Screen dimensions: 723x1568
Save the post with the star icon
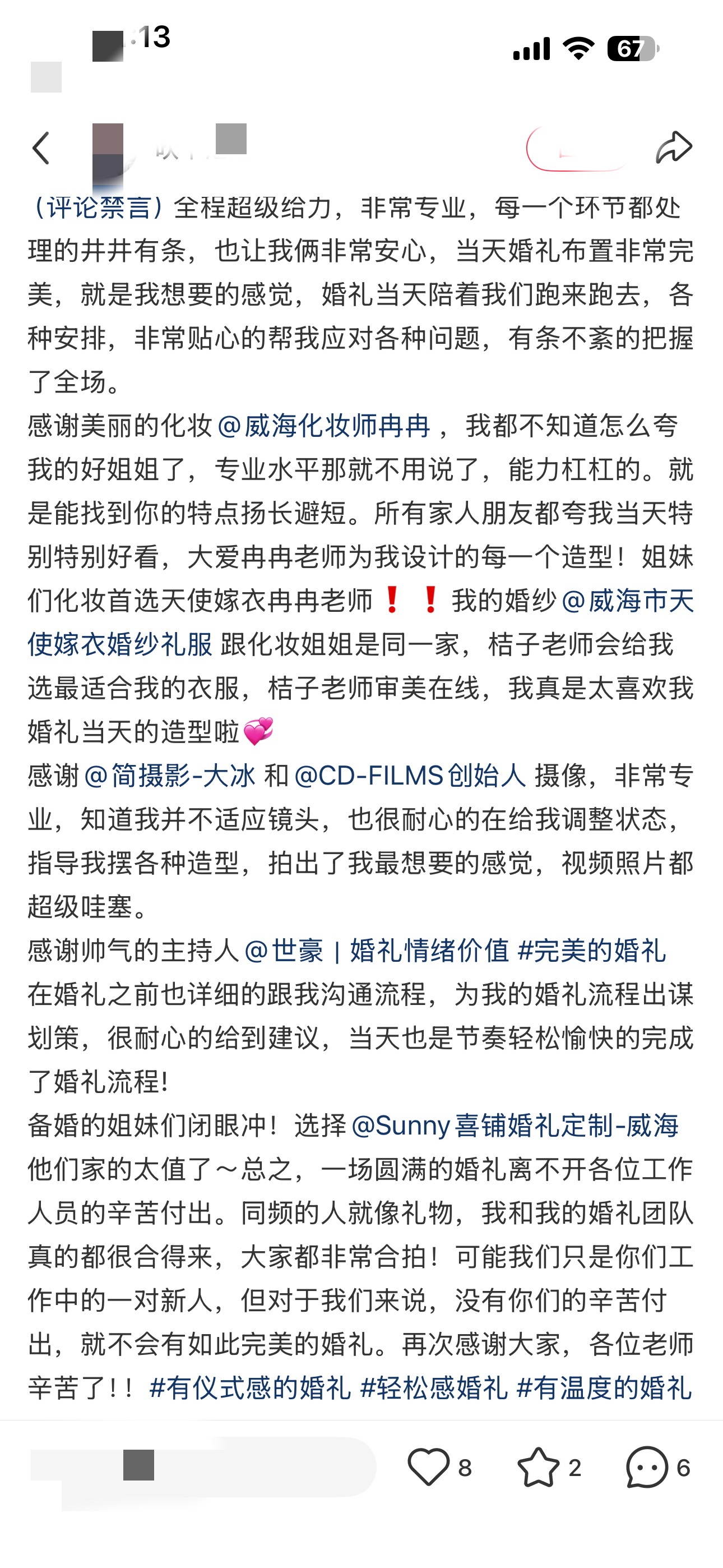coord(538,1467)
